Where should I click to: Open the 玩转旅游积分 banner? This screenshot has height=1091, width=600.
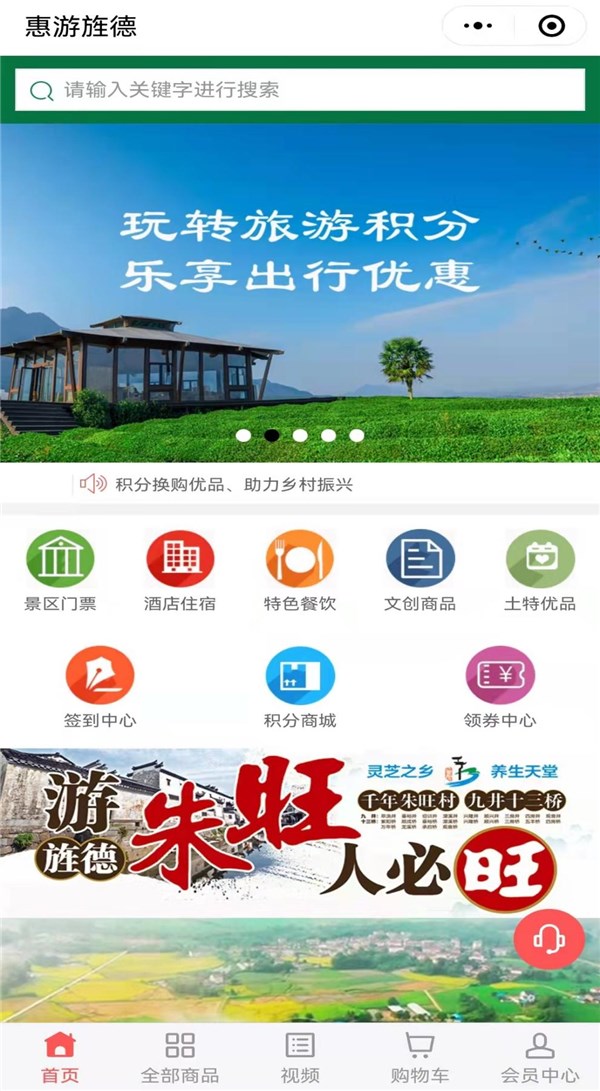click(x=300, y=290)
